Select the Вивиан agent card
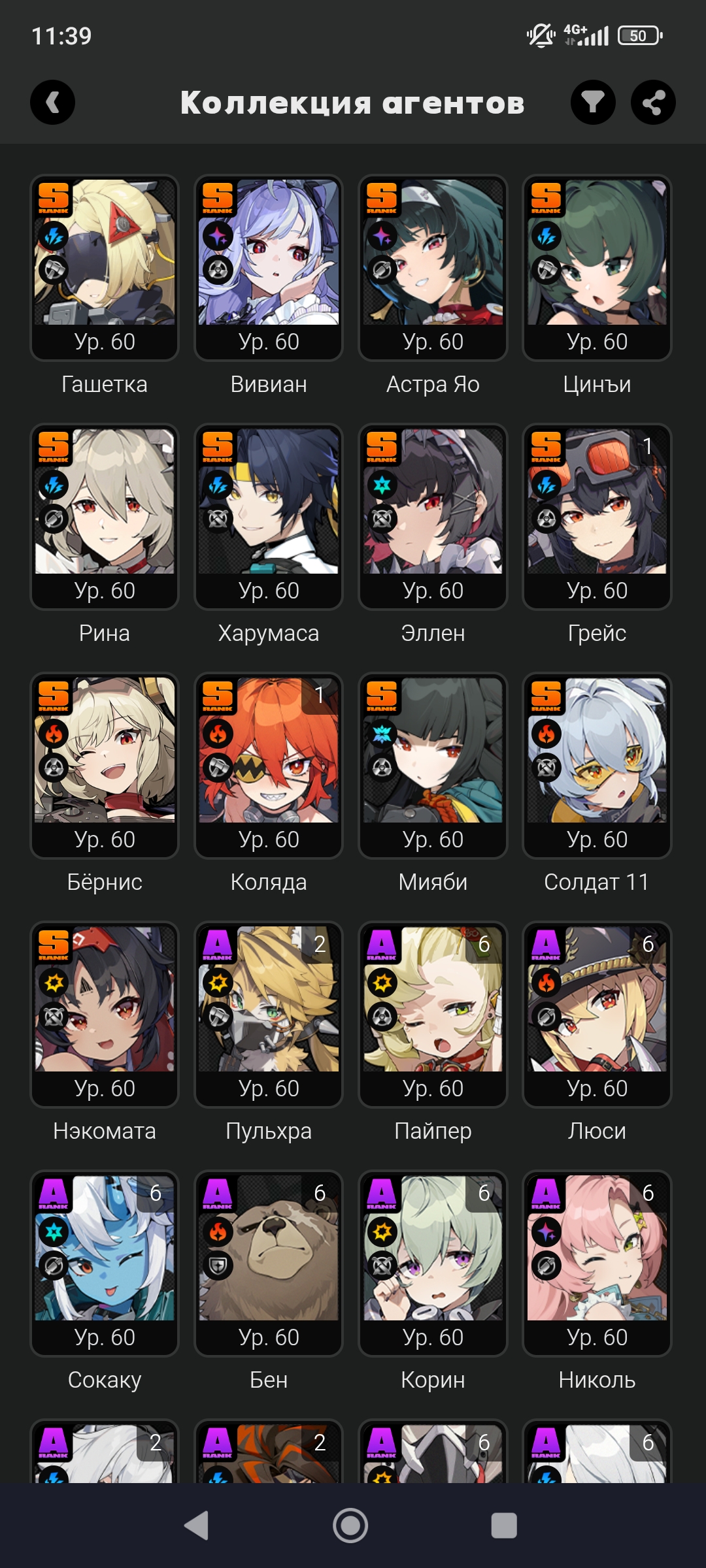Screen dimensions: 706x1568 tap(269, 268)
